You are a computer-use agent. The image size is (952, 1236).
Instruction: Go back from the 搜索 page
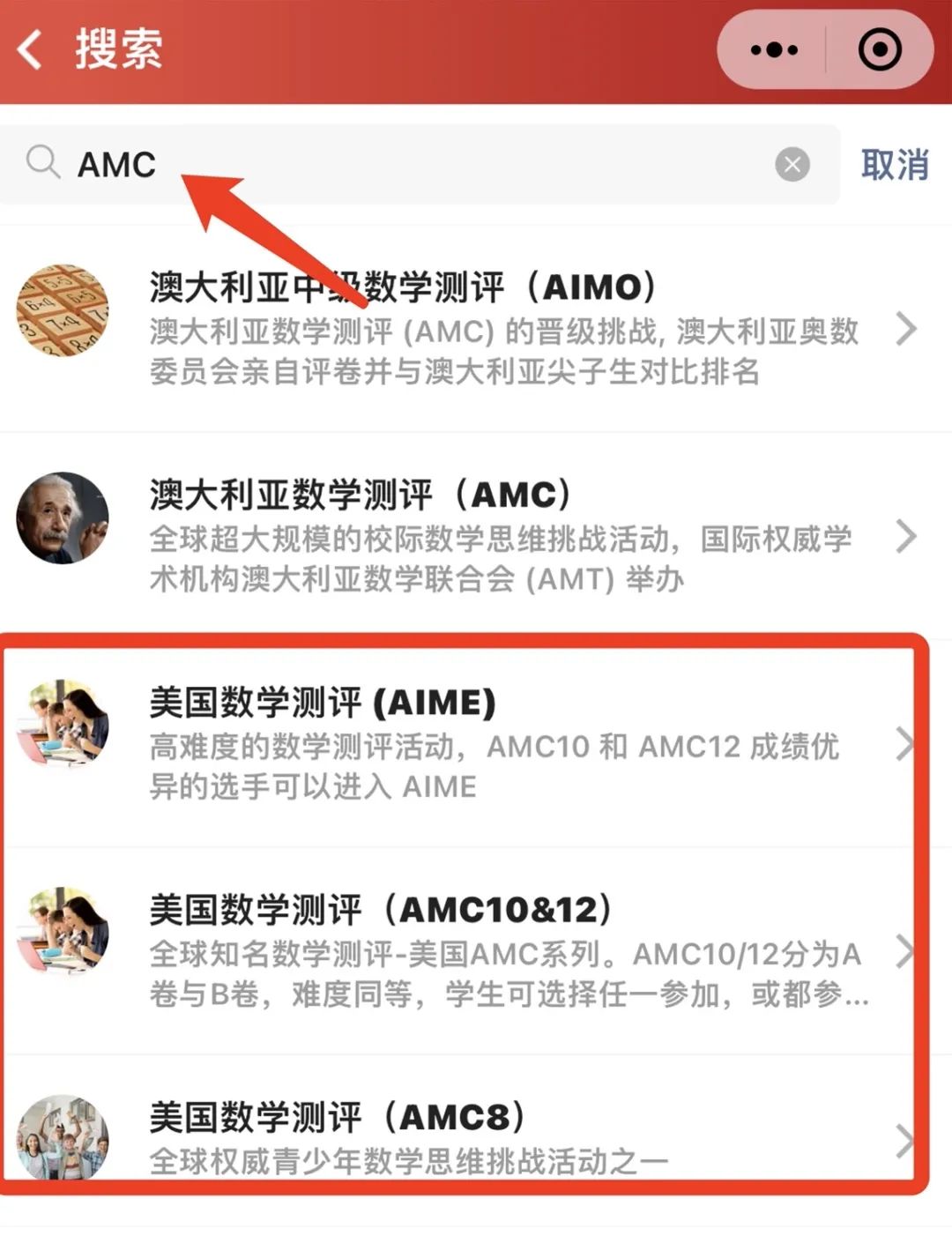pos(32,49)
